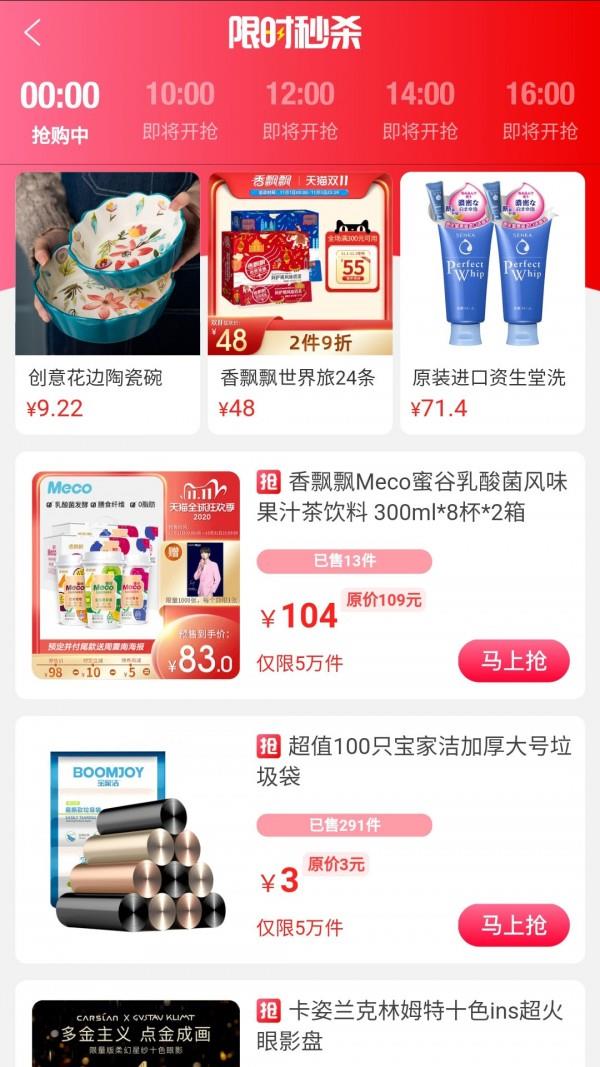
Task: Open the 原装进口资生堂洗 product card
Action: (492, 300)
